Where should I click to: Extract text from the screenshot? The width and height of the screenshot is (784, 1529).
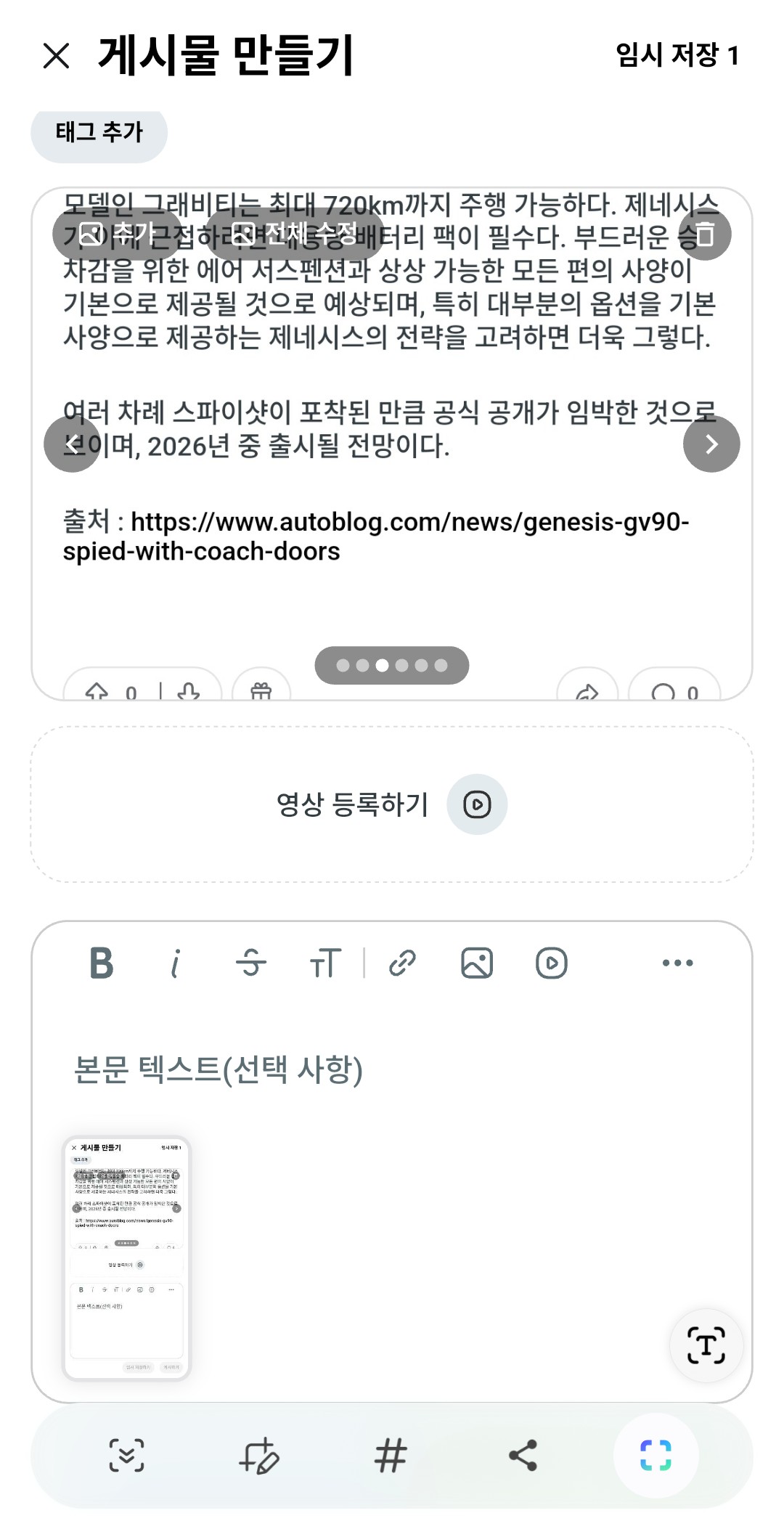coord(706,1345)
